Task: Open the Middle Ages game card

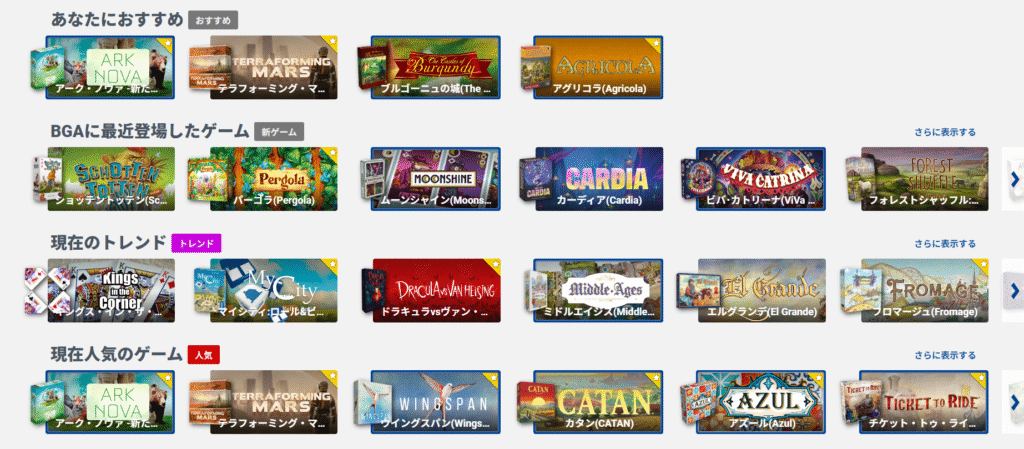Action: [x=597, y=290]
